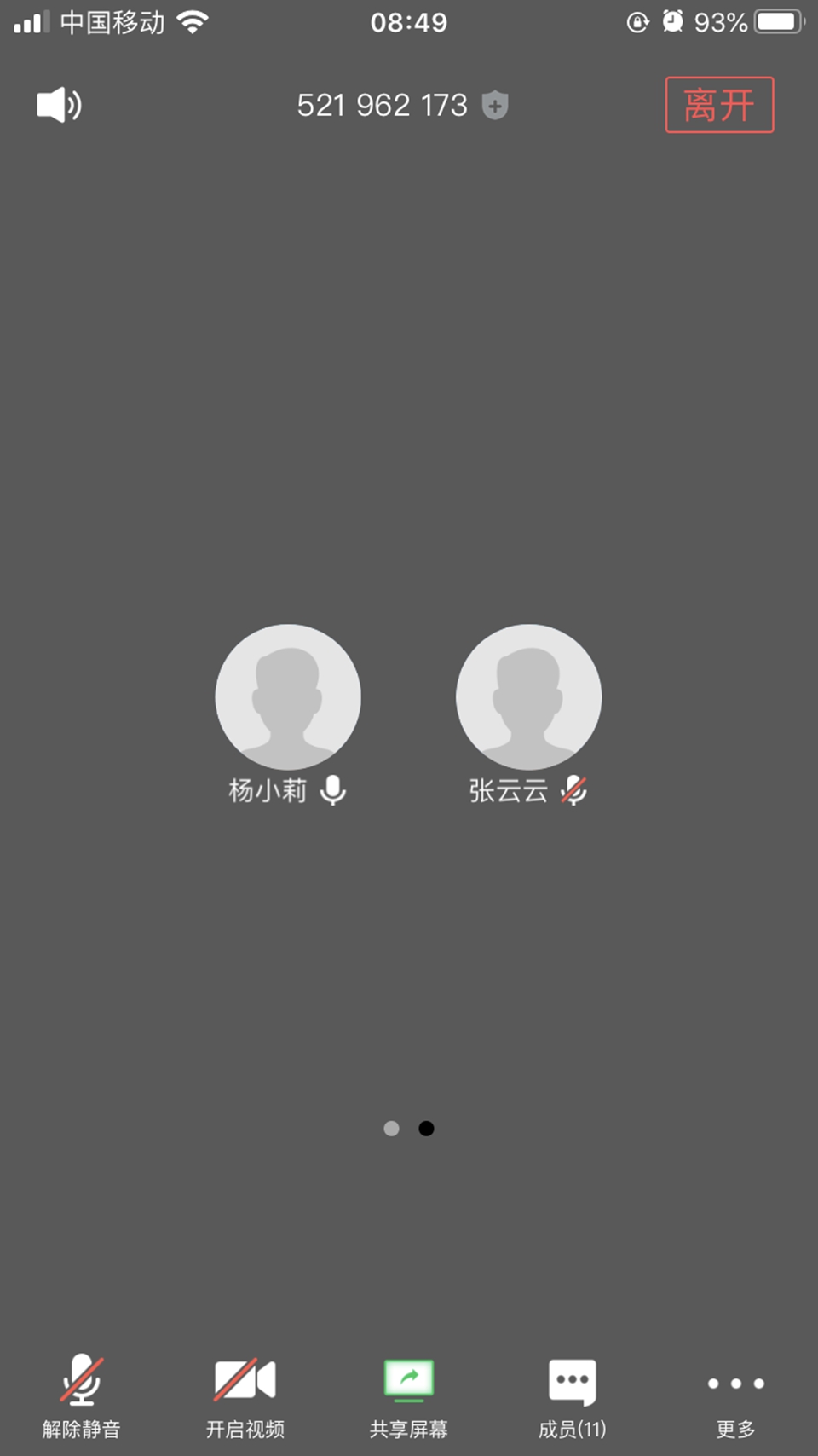
Task: Select participant 杨小莉's avatar
Action: (288, 696)
